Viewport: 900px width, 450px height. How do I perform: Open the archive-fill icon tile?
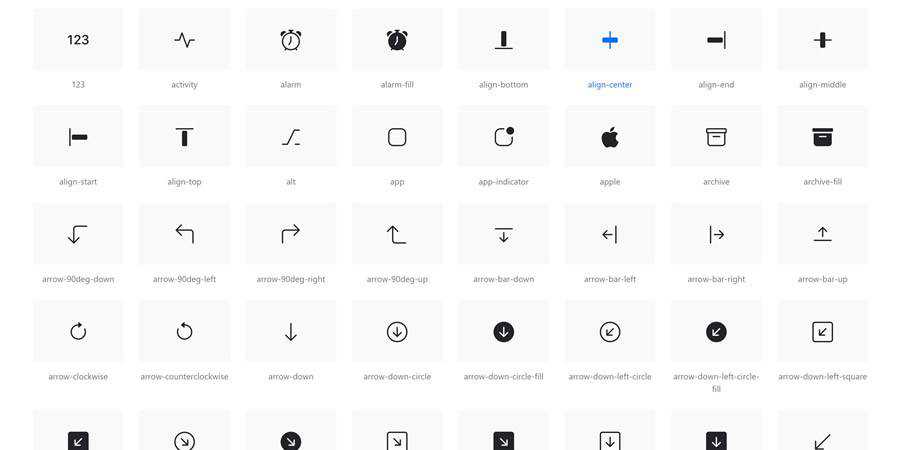822,137
